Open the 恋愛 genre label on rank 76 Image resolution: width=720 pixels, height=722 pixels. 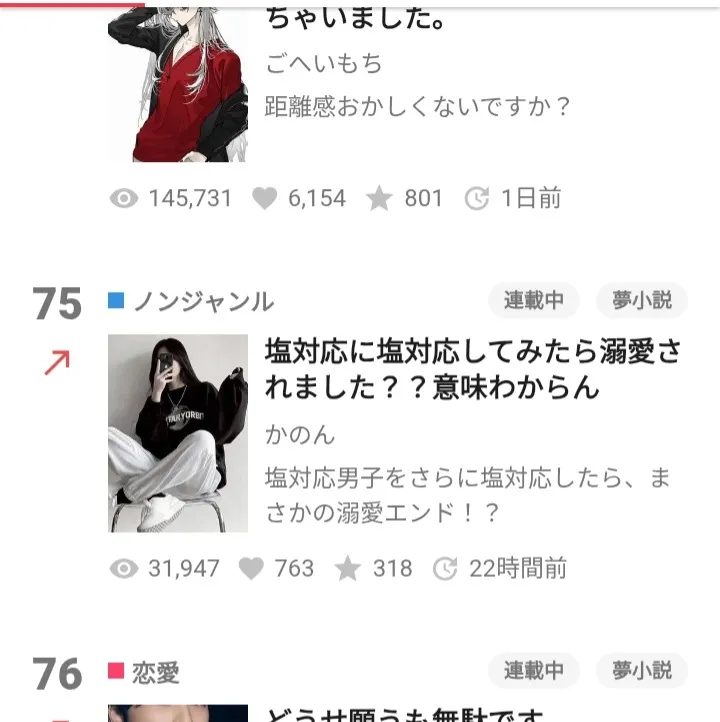coord(155,671)
